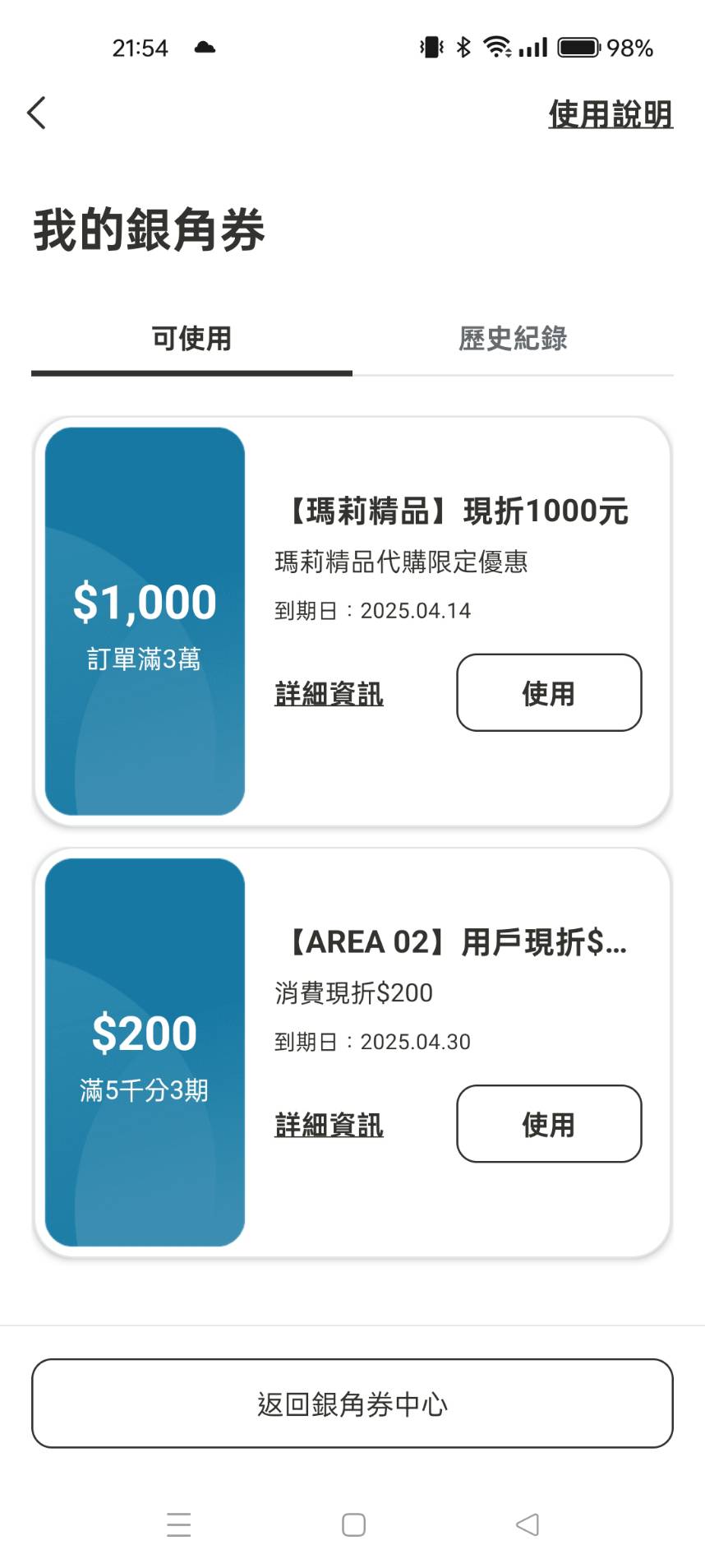Tap 使用 on the 瑪莉精品 $1,000 coupon
The image size is (705, 1568).
coord(549,692)
